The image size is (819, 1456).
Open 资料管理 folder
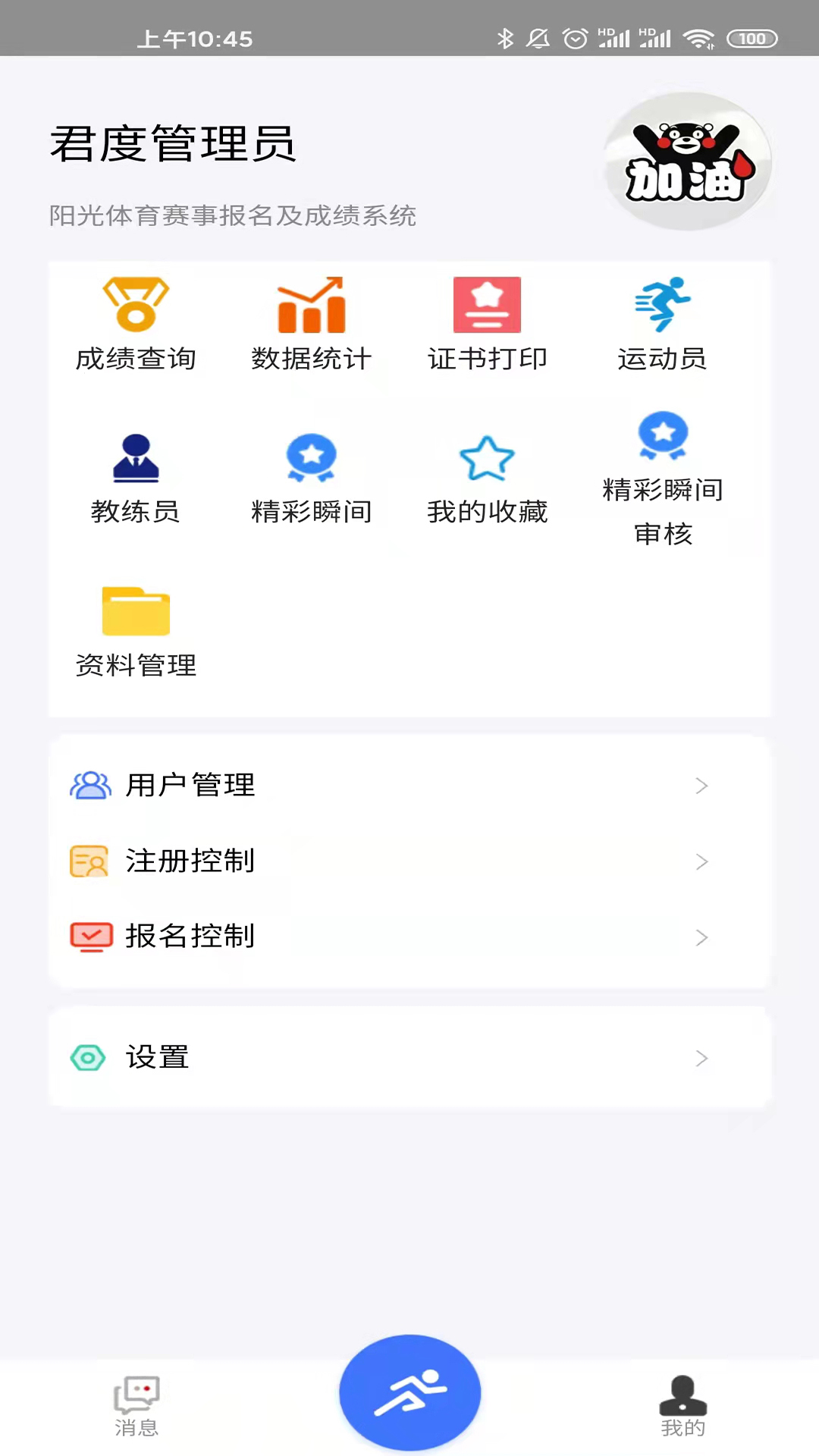pyautogui.click(x=136, y=632)
